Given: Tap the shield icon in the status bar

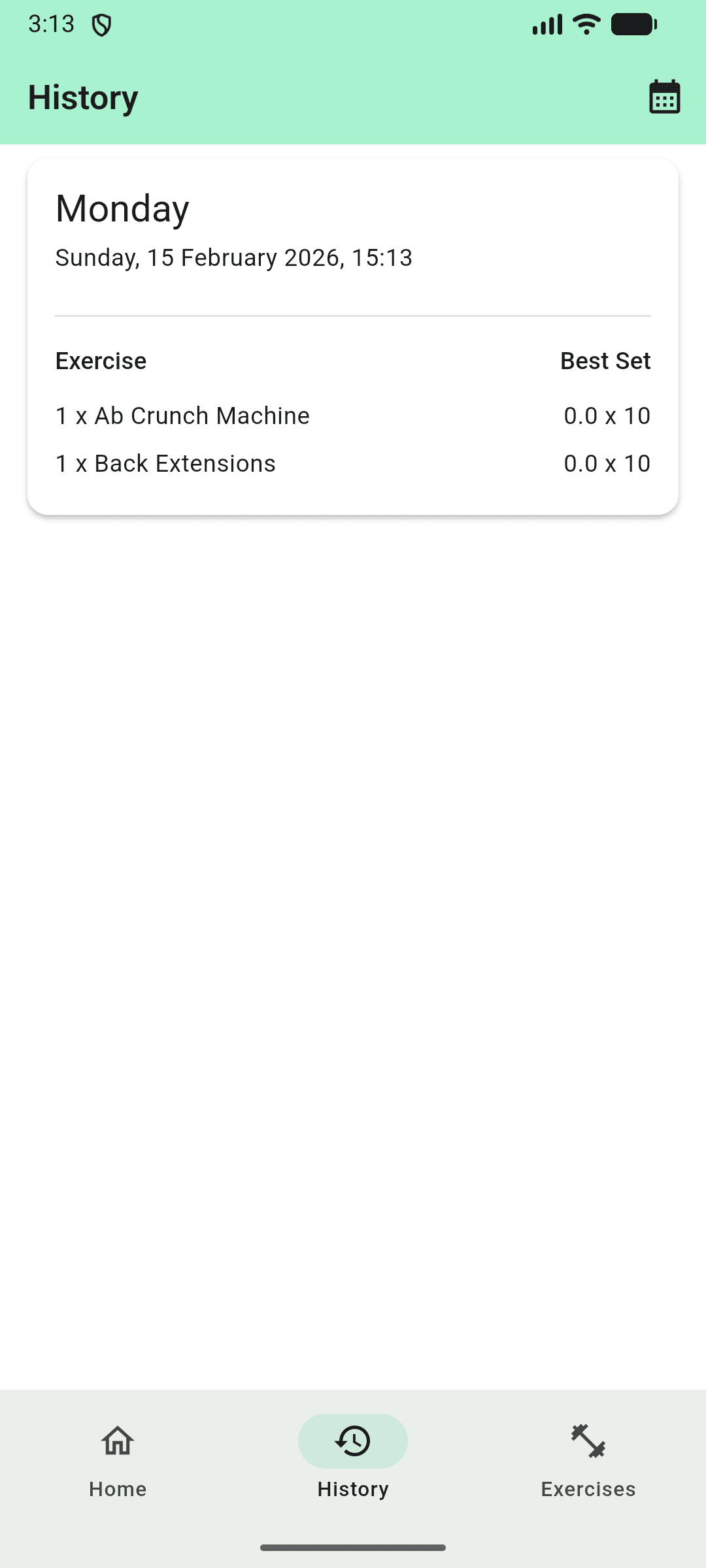Looking at the screenshot, I should pyautogui.click(x=101, y=24).
